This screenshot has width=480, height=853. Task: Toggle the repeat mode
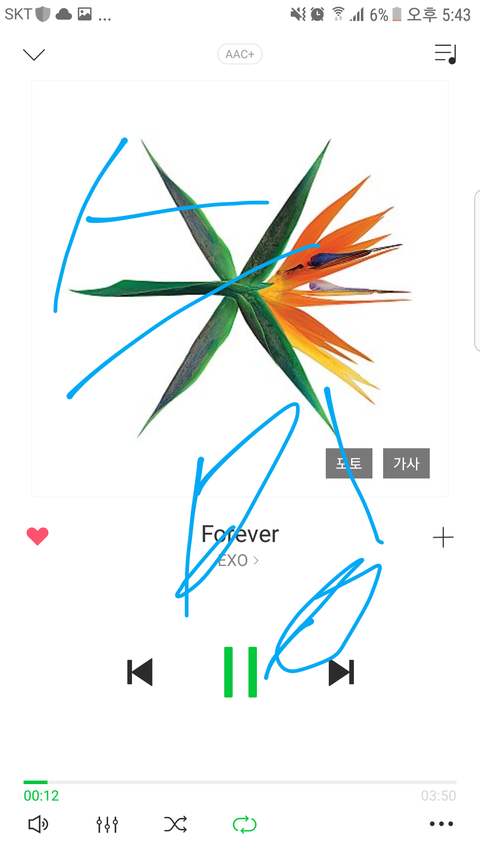point(244,825)
